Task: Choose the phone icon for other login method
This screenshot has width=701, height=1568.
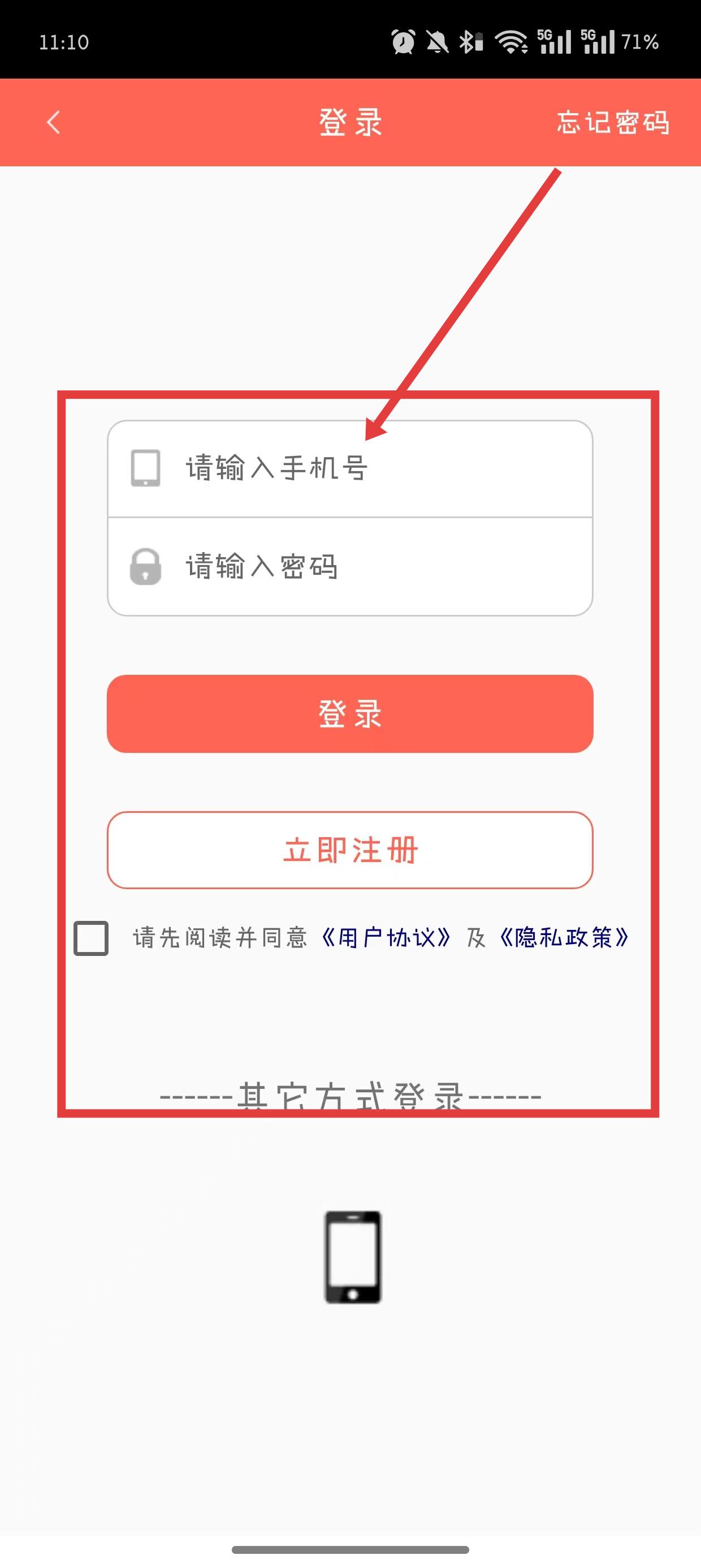Action: pos(352,1257)
